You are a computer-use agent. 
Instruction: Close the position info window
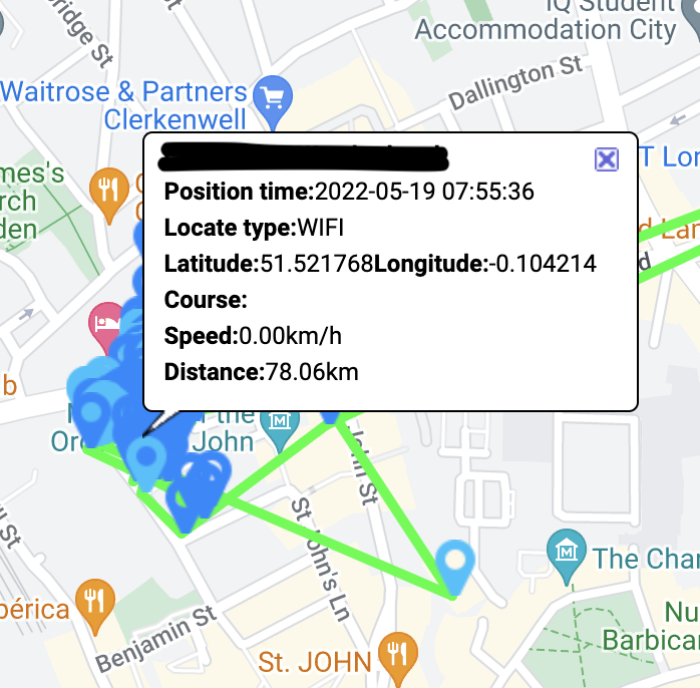(606, 159)
